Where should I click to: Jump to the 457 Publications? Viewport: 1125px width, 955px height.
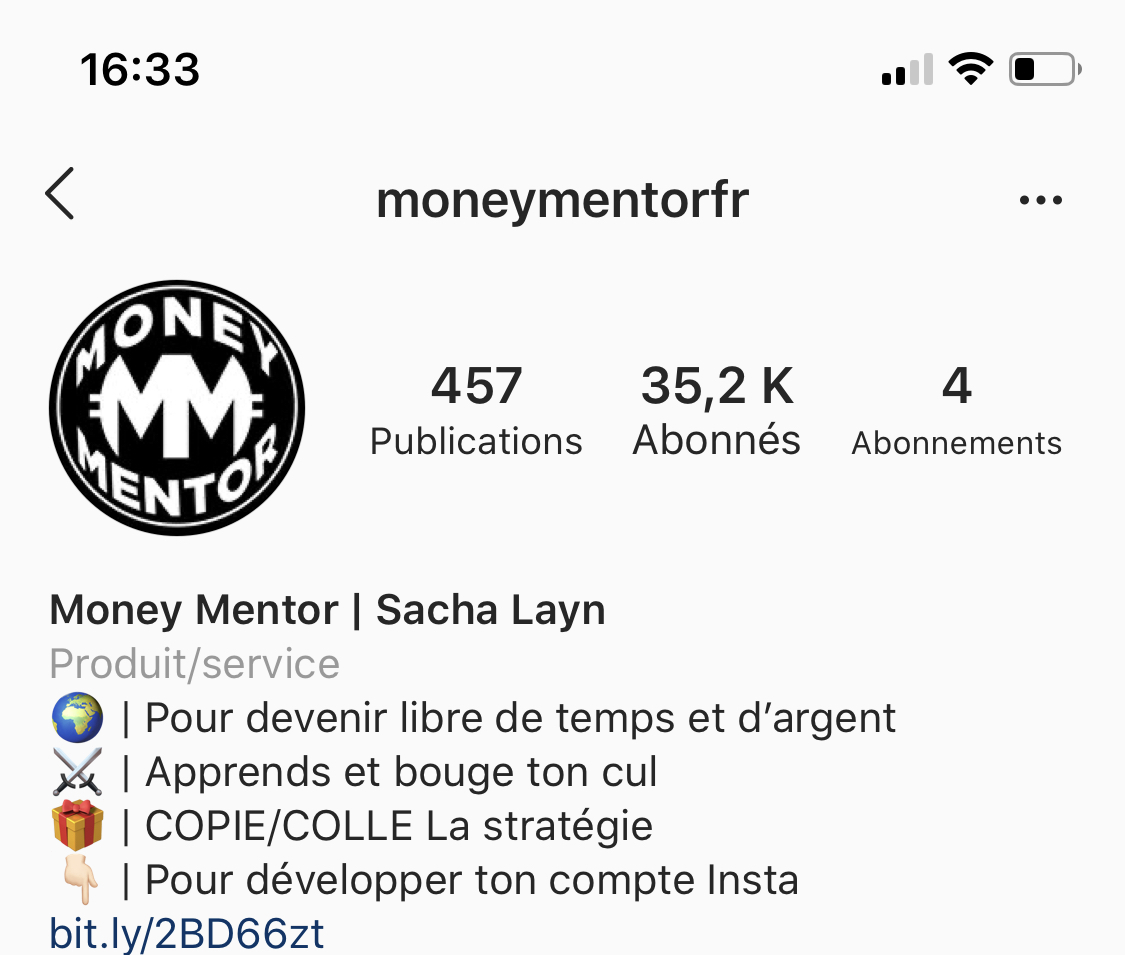pyautogui.click(x=476, y=411)
